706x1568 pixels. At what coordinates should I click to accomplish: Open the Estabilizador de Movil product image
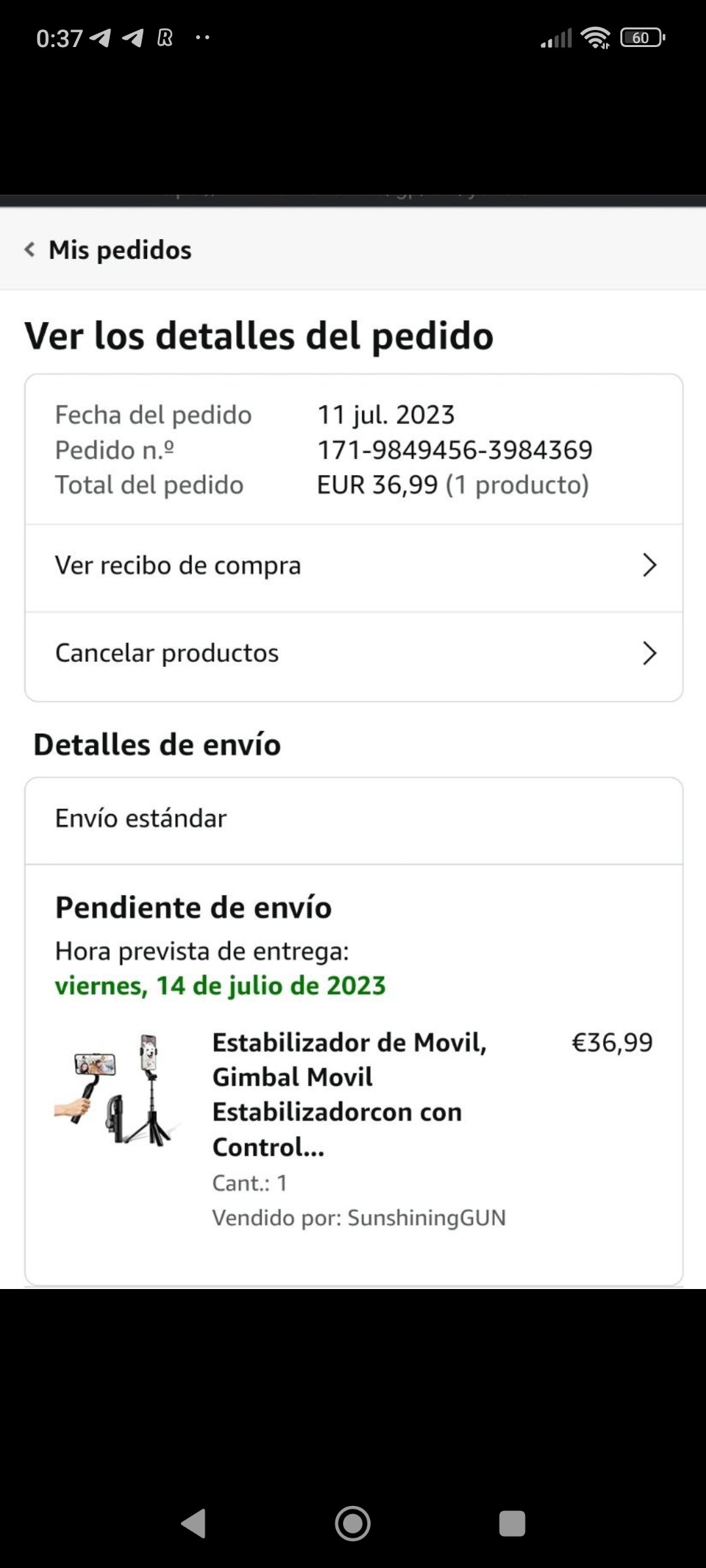pyautogui.click(x=116, y=1089)
